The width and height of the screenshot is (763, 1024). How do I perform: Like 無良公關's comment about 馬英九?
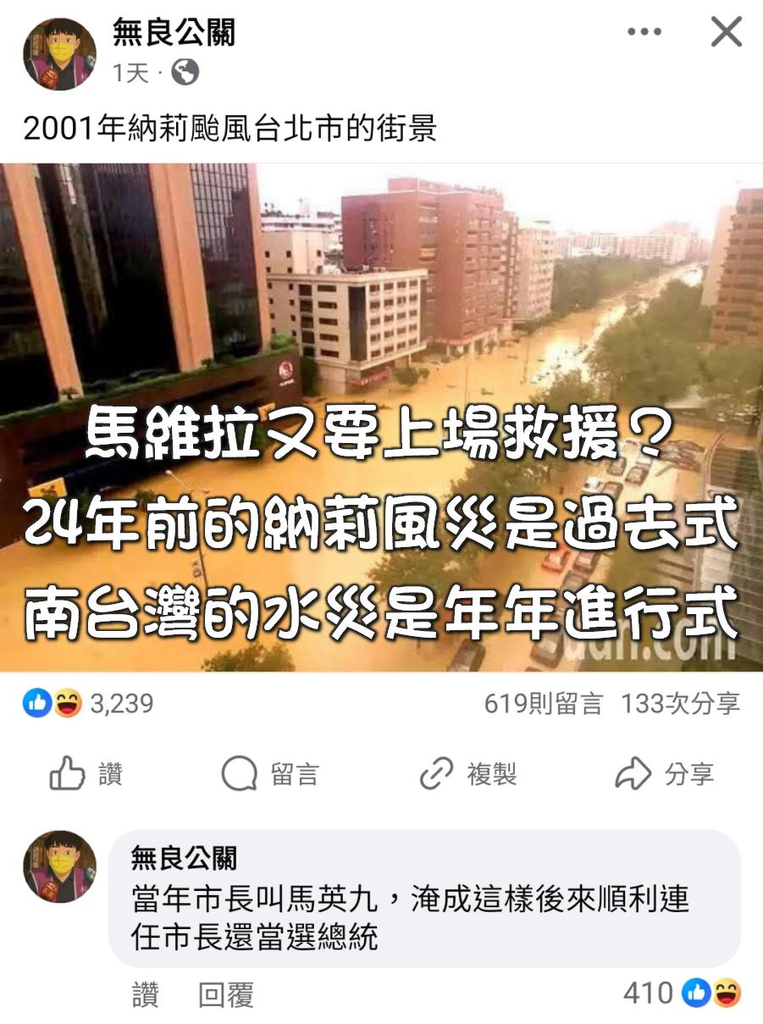tap(145, 994)
